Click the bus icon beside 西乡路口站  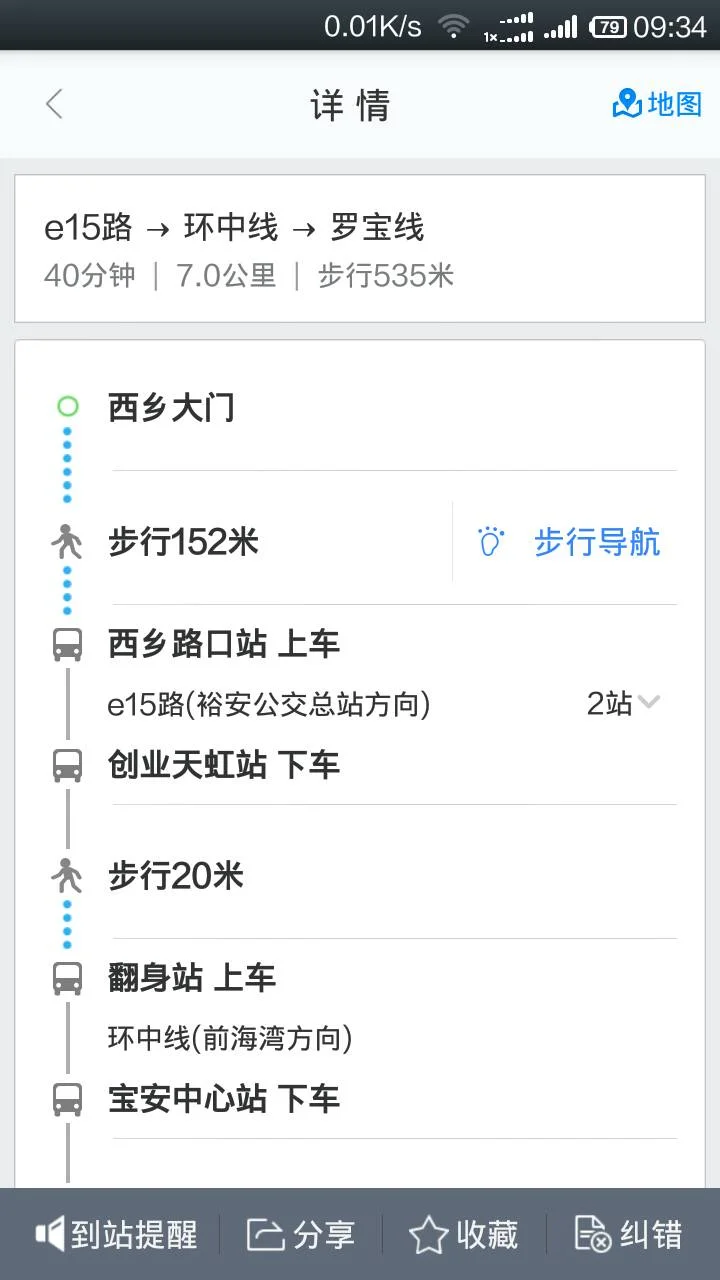click(66, 643)
